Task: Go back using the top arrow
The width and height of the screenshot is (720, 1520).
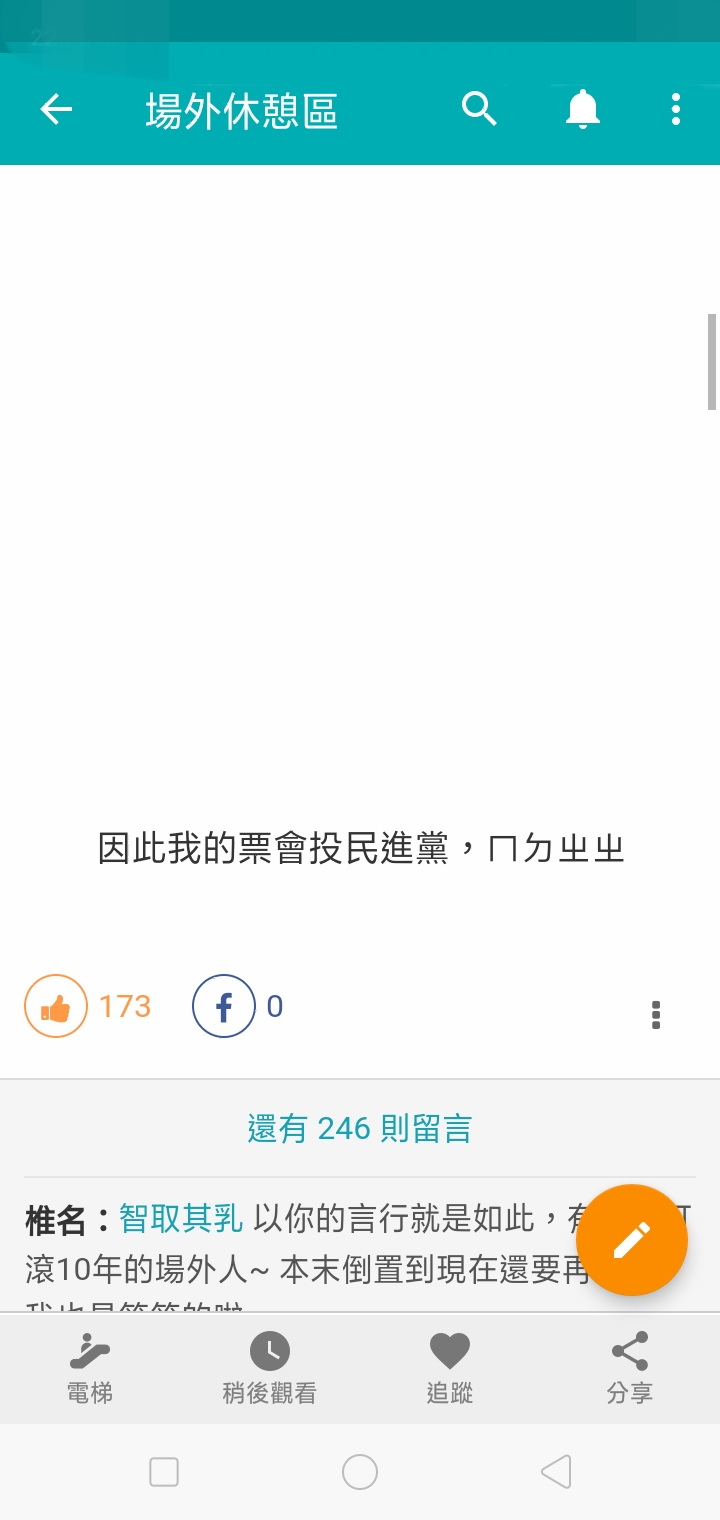Action: (x=56, y=109)
